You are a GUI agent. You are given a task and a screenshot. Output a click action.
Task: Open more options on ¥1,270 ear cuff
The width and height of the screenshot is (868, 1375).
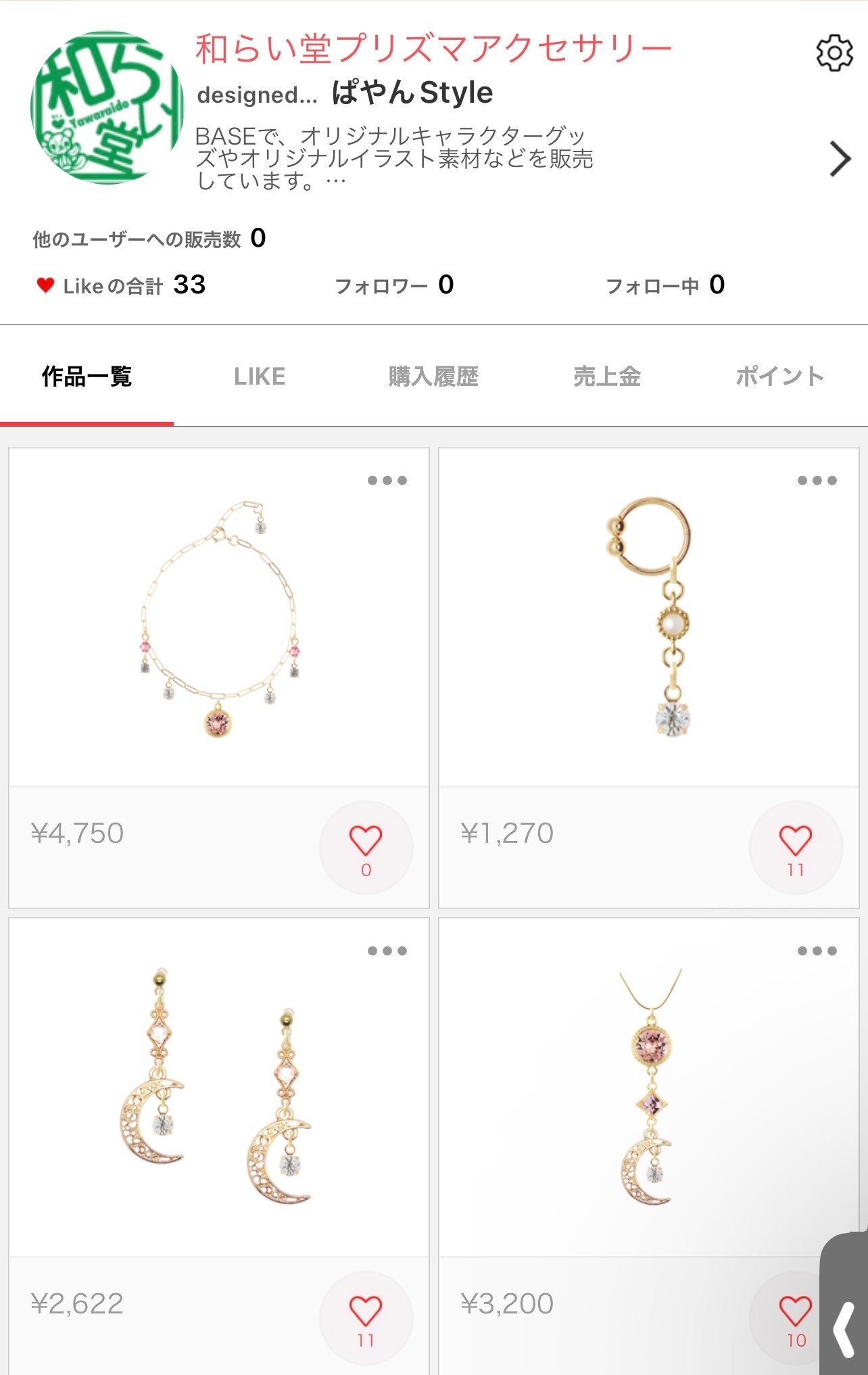pos(817,481)
